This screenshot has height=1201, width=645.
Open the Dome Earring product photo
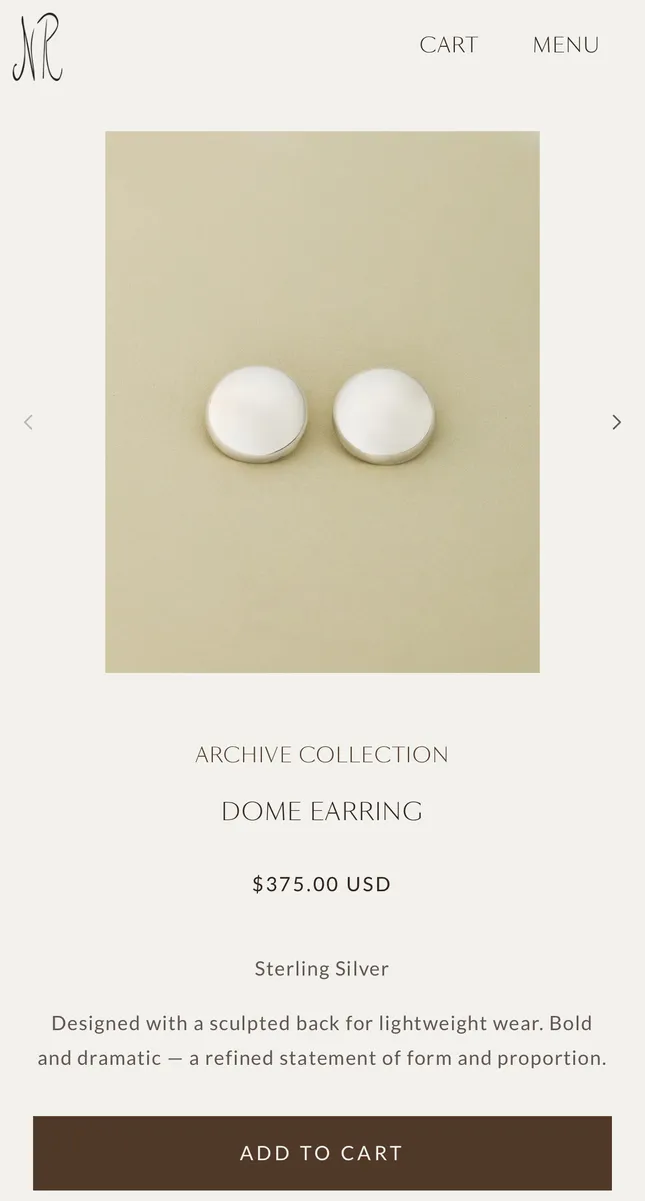pos(322,402)
